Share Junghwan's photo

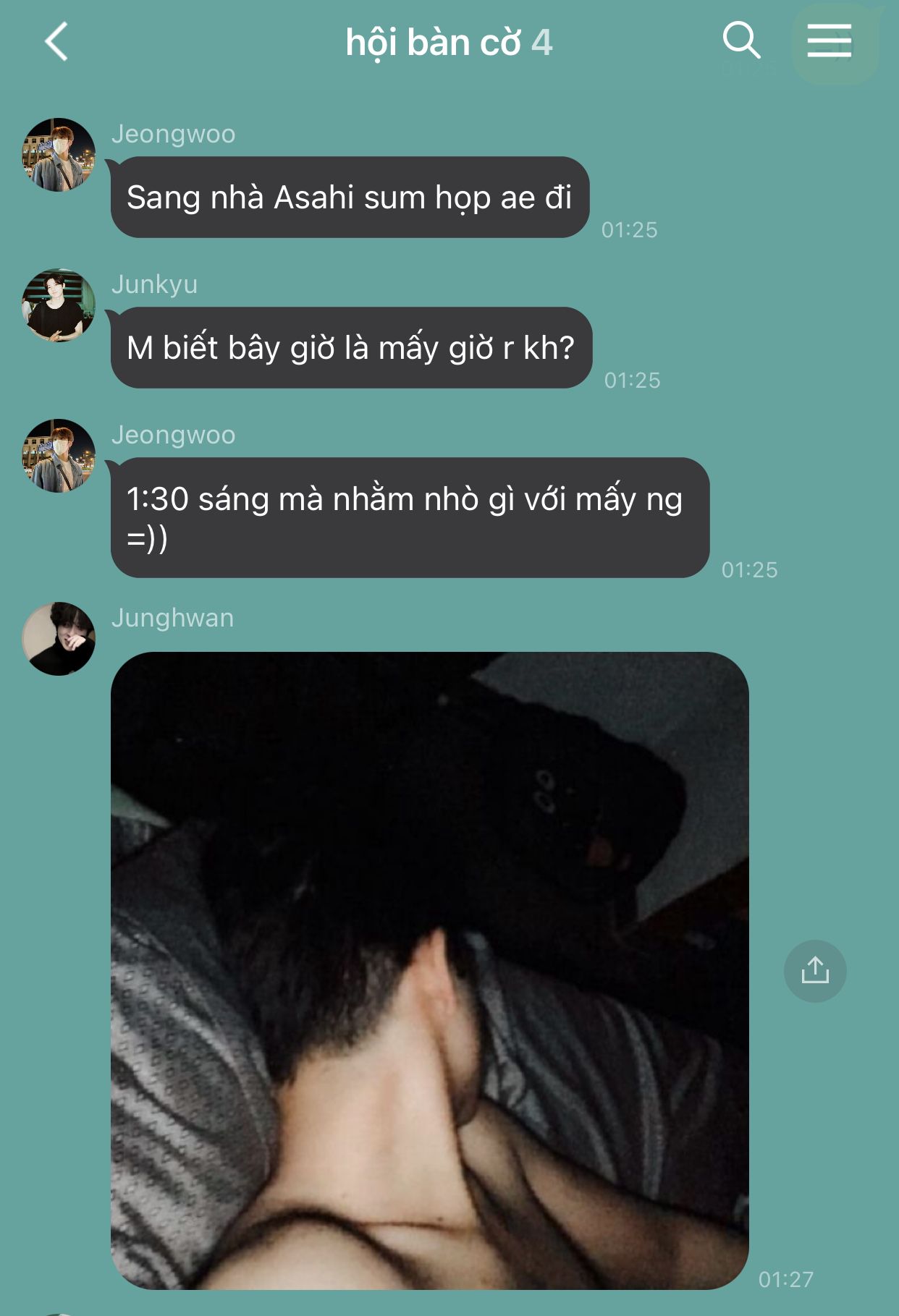coord(815,971)
